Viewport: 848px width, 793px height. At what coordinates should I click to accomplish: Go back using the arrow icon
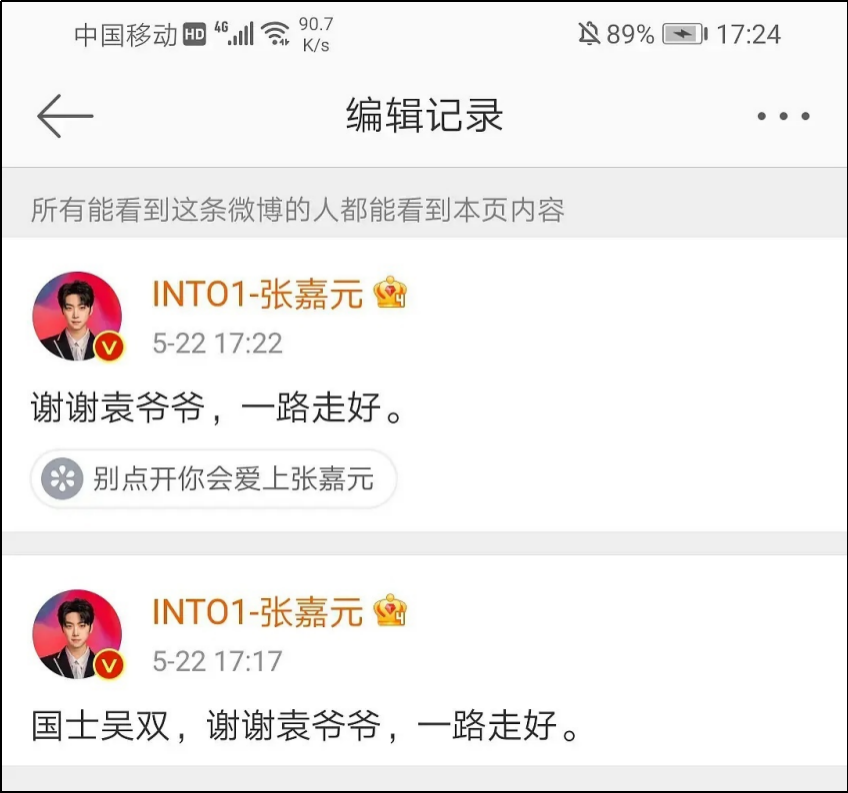point(65,116)
